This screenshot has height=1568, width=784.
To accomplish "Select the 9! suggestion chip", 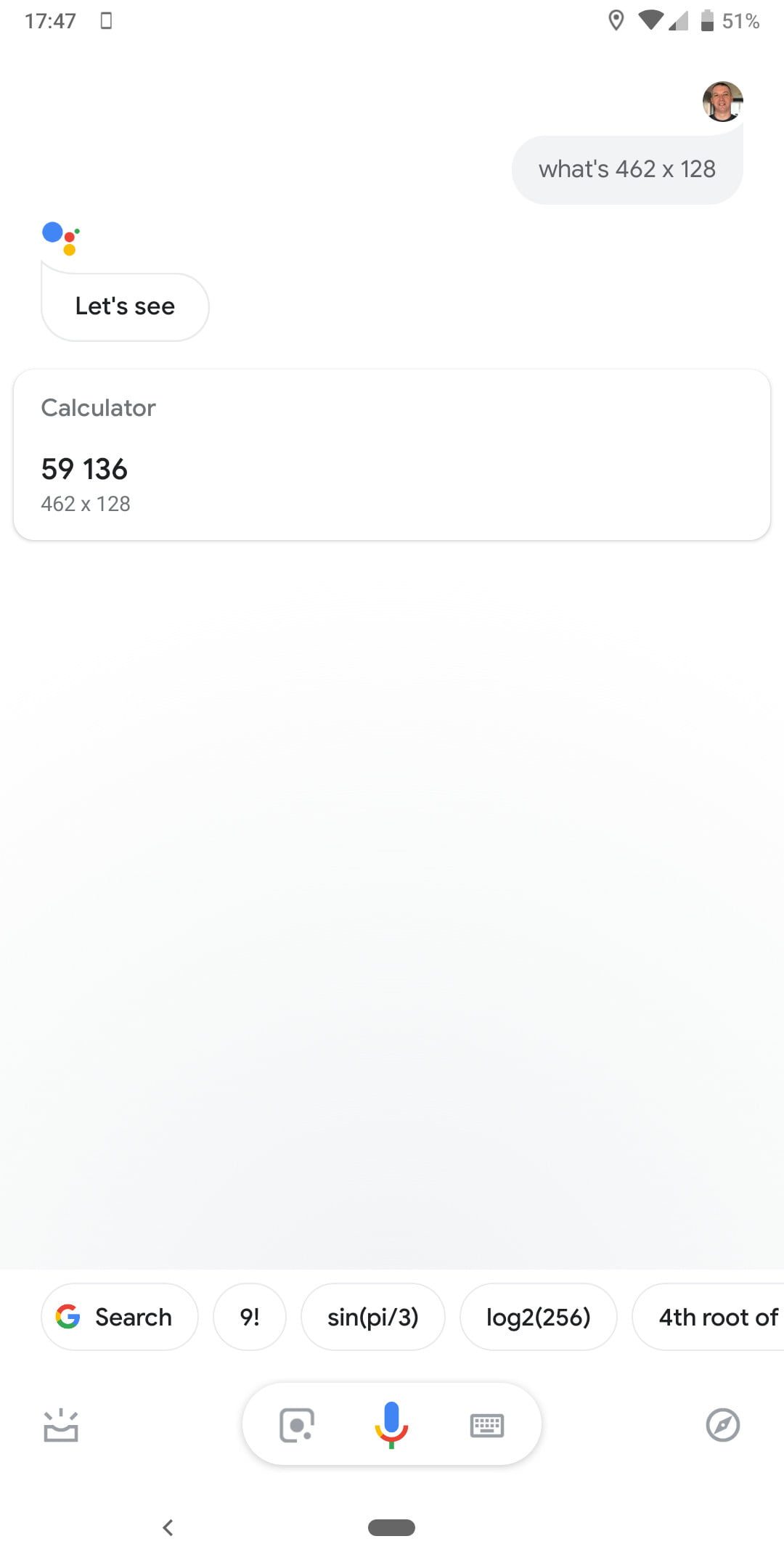I will 250,1317.
